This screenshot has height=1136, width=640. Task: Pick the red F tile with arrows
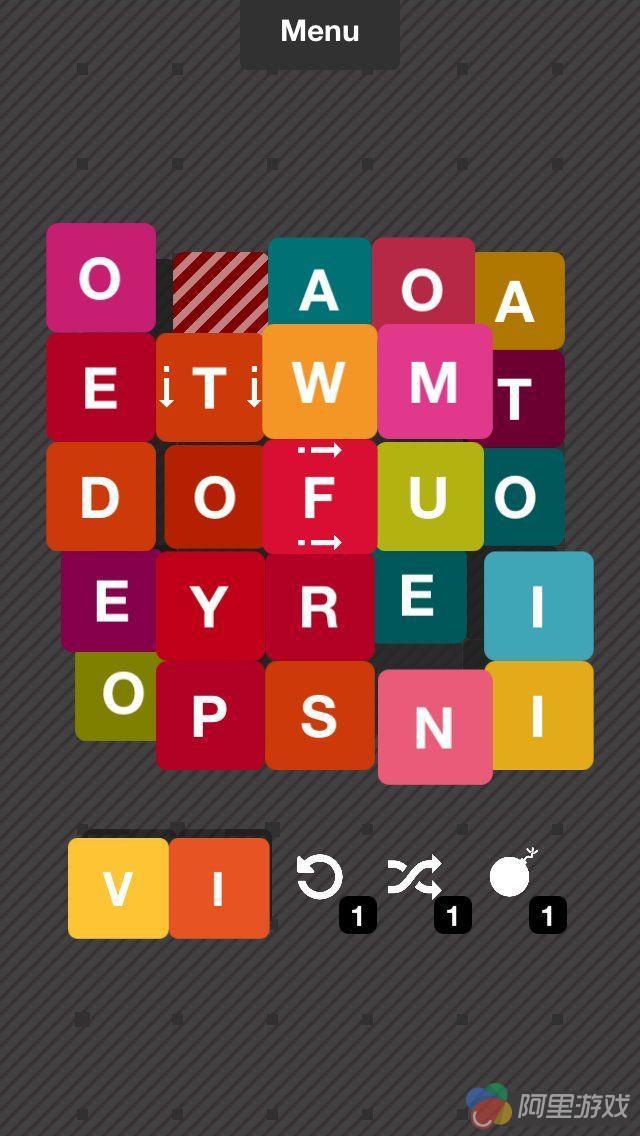pos(319,497)
